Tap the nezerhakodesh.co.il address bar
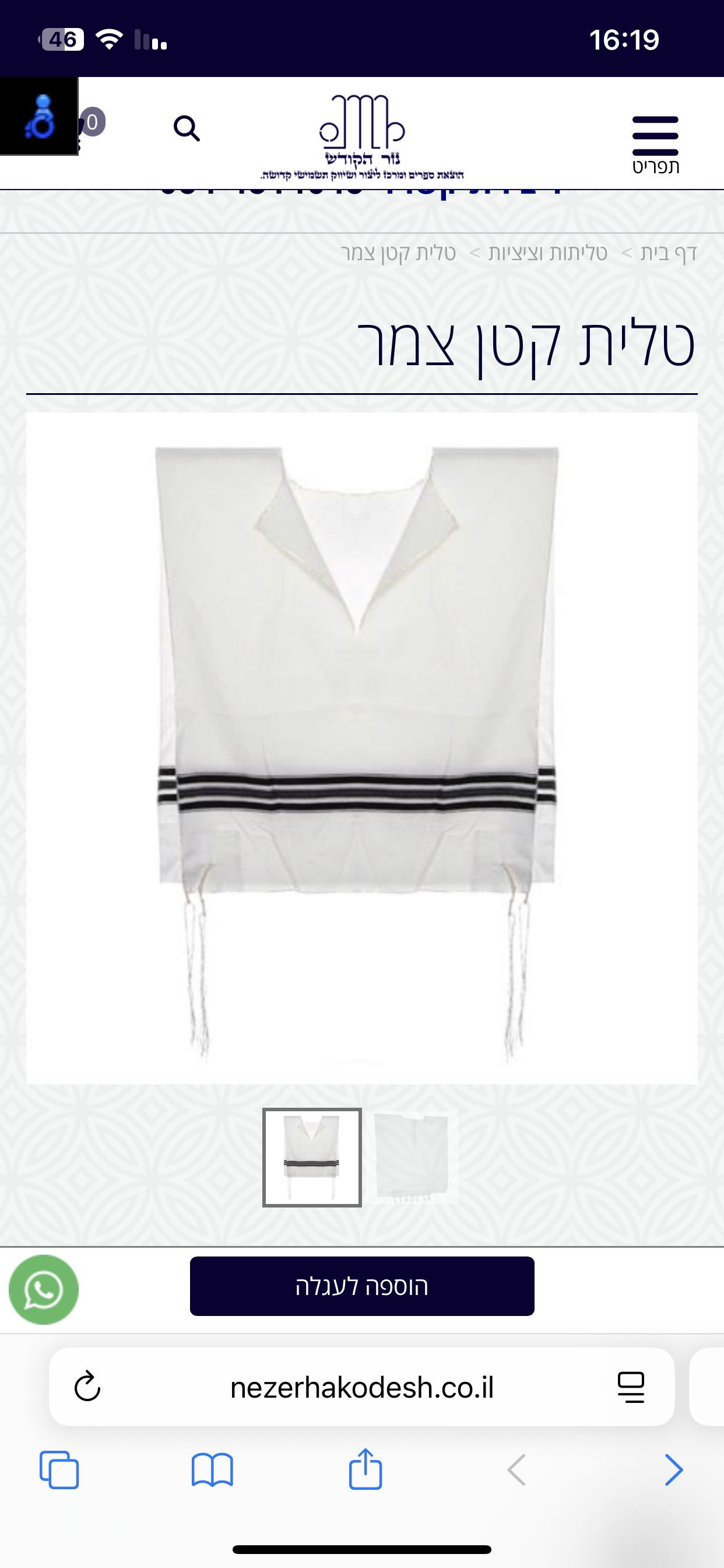724x1568 pixels. (361, 1387)
